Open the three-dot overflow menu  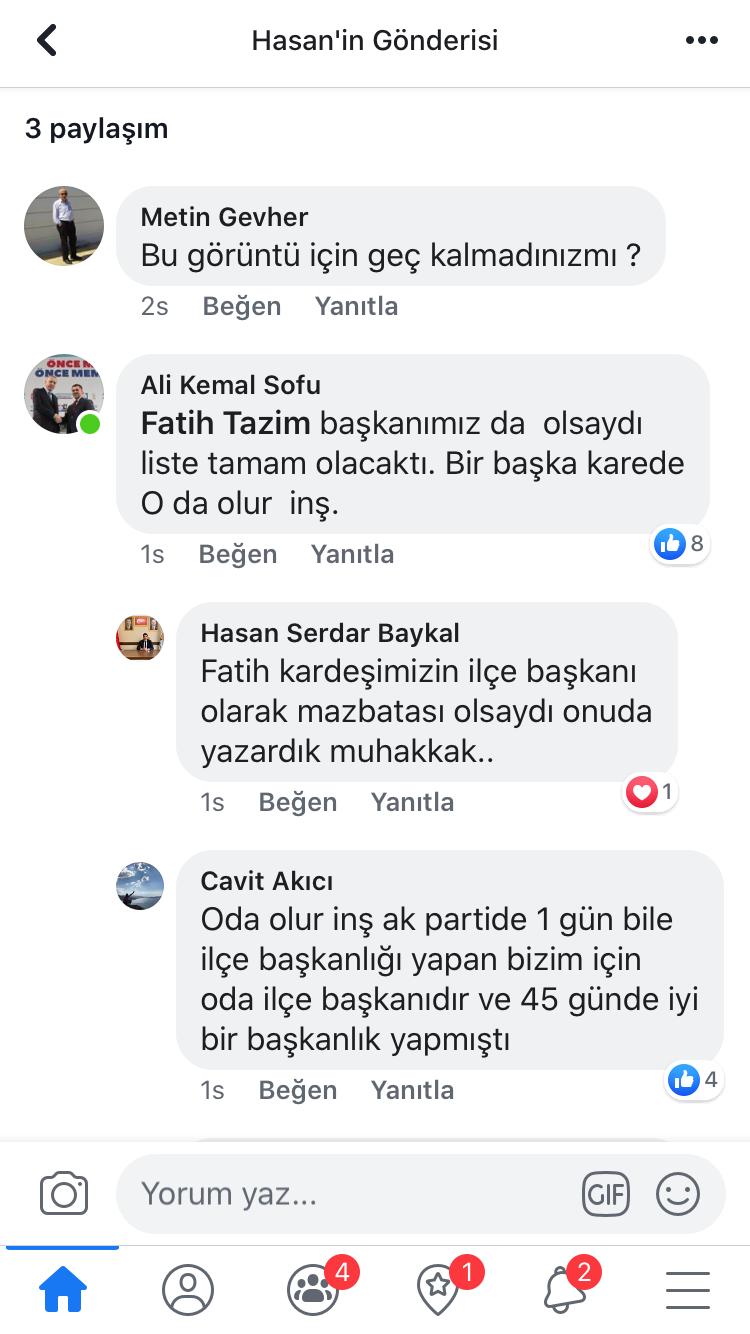pos(701,41)
